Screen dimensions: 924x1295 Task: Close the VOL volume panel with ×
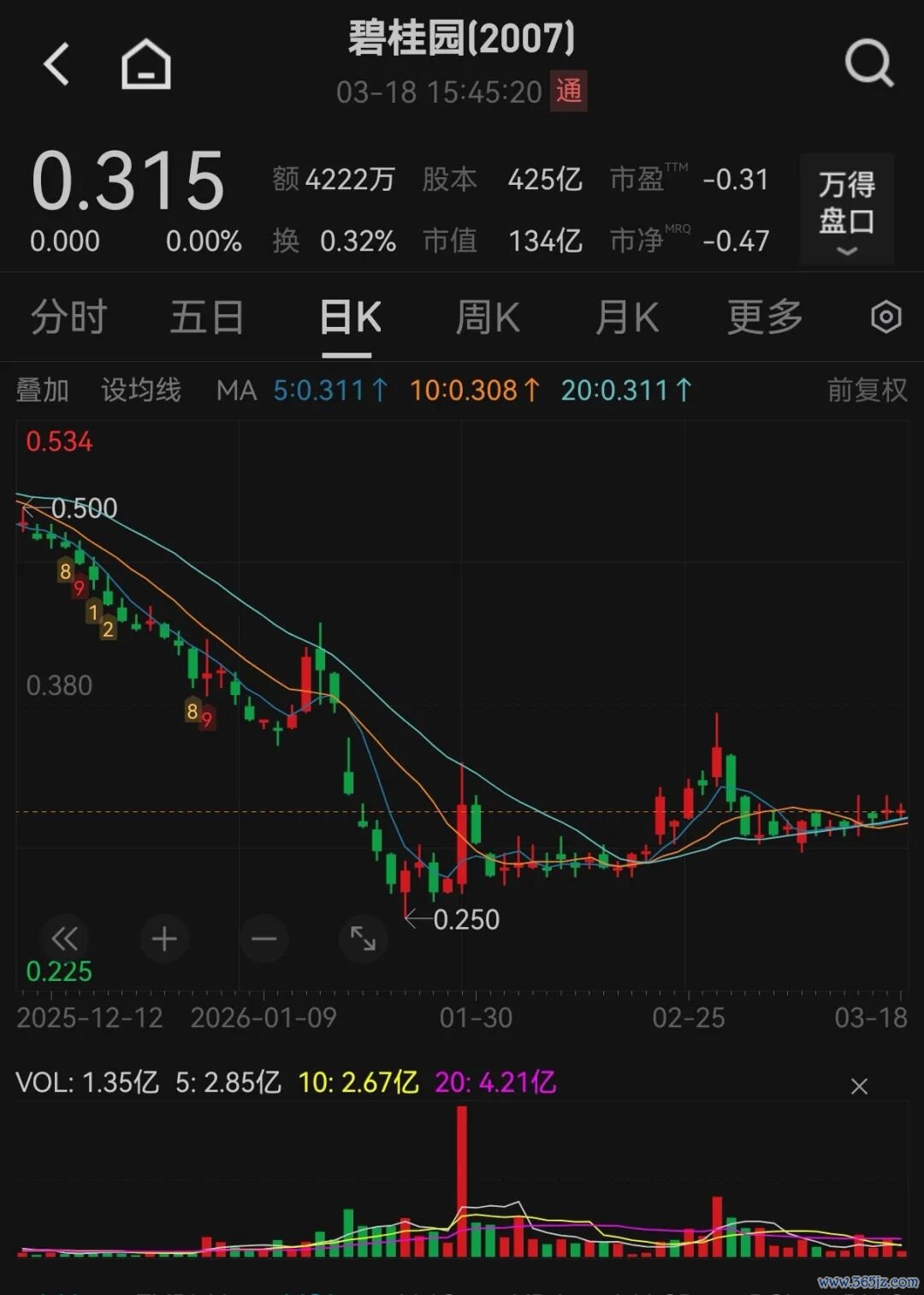(859, 1086)
